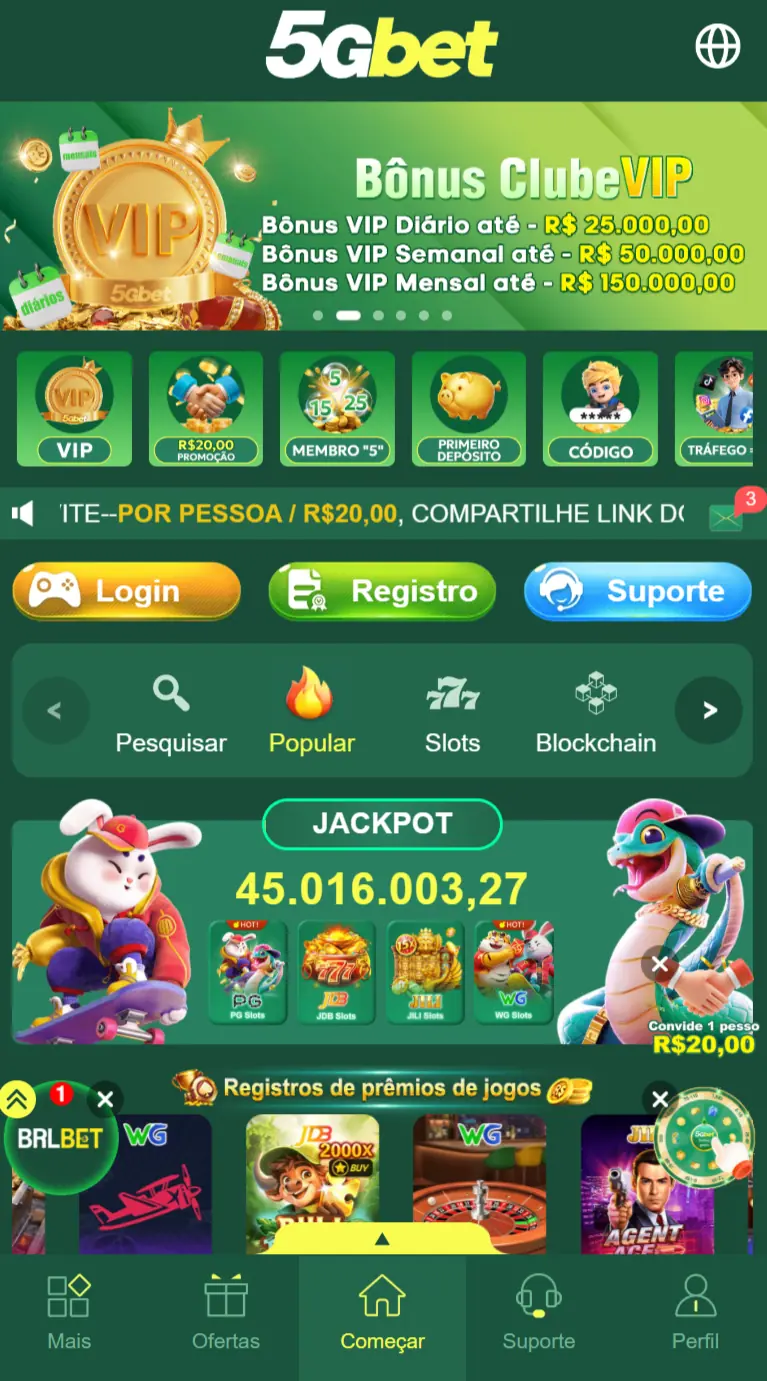Image resolution: width=767 pixels, height=1381 pixels.
Task: Close the Convide 1 pessoa floating promo
Action: click(x=660, y=965)
